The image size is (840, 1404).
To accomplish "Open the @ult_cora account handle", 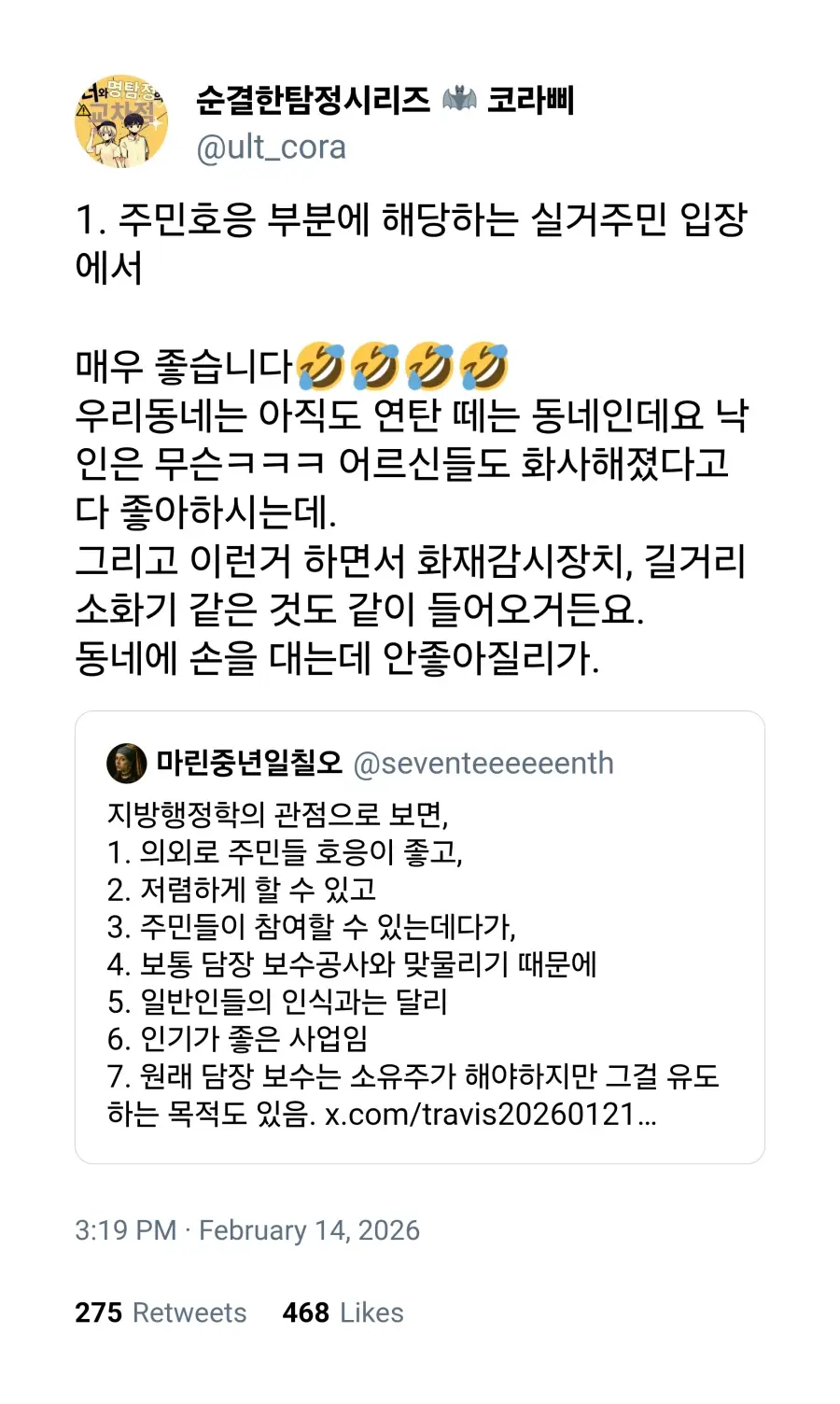I will click(271, 147).
